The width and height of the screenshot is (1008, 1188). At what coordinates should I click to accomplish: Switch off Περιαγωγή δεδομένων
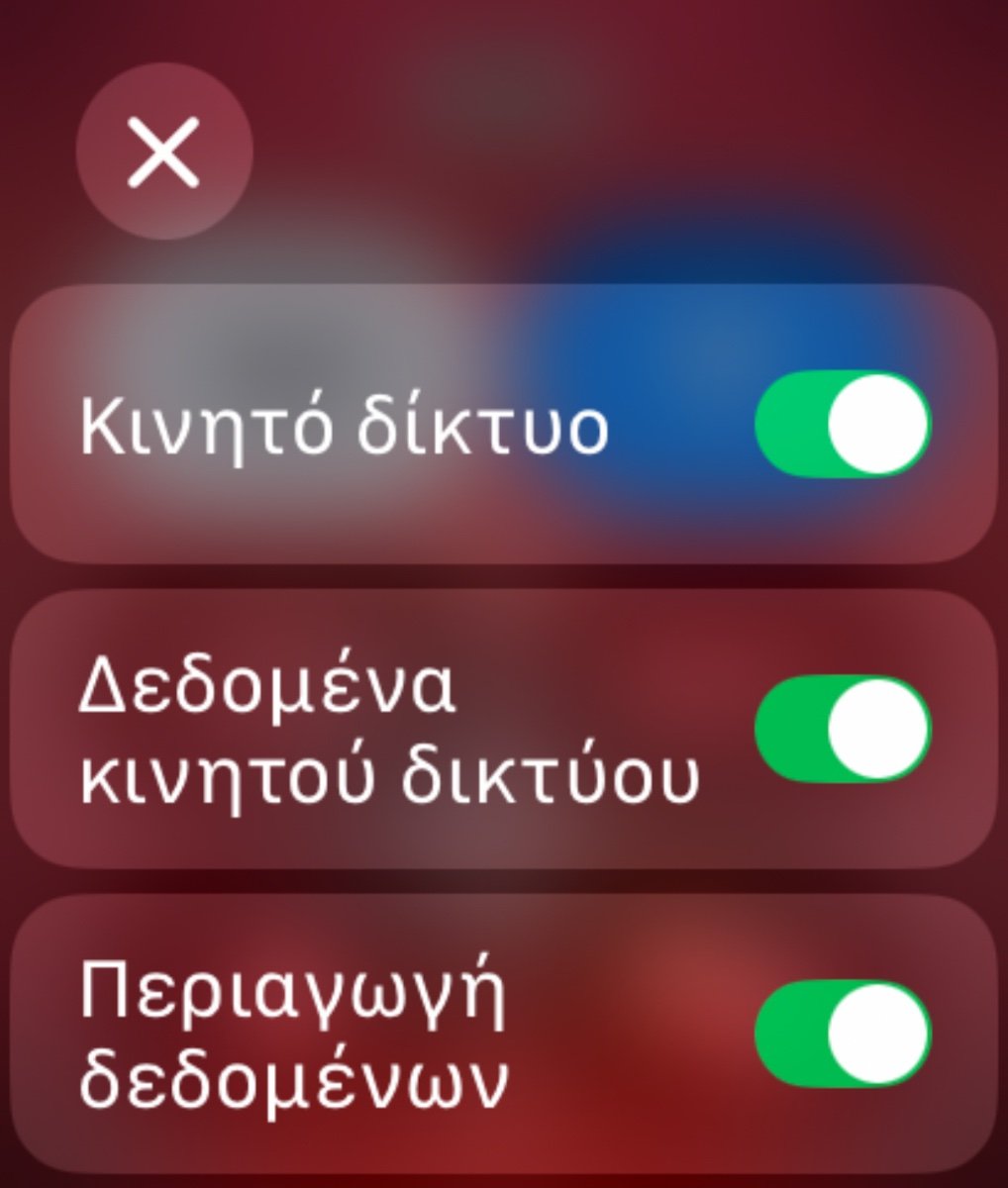point(843,1035)
